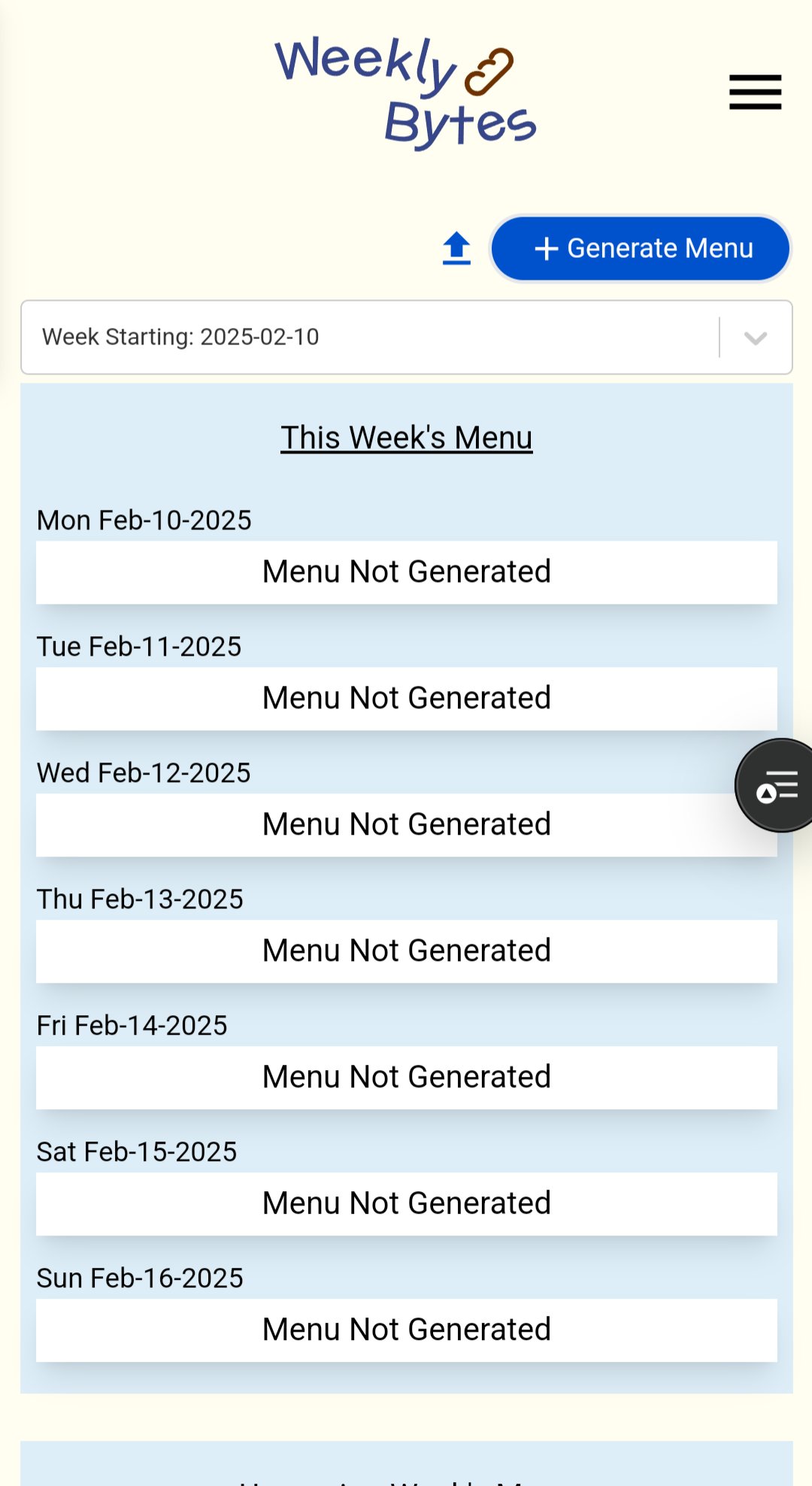
Task: Open the hamburger navigation menu
Action: click(755, 92)
